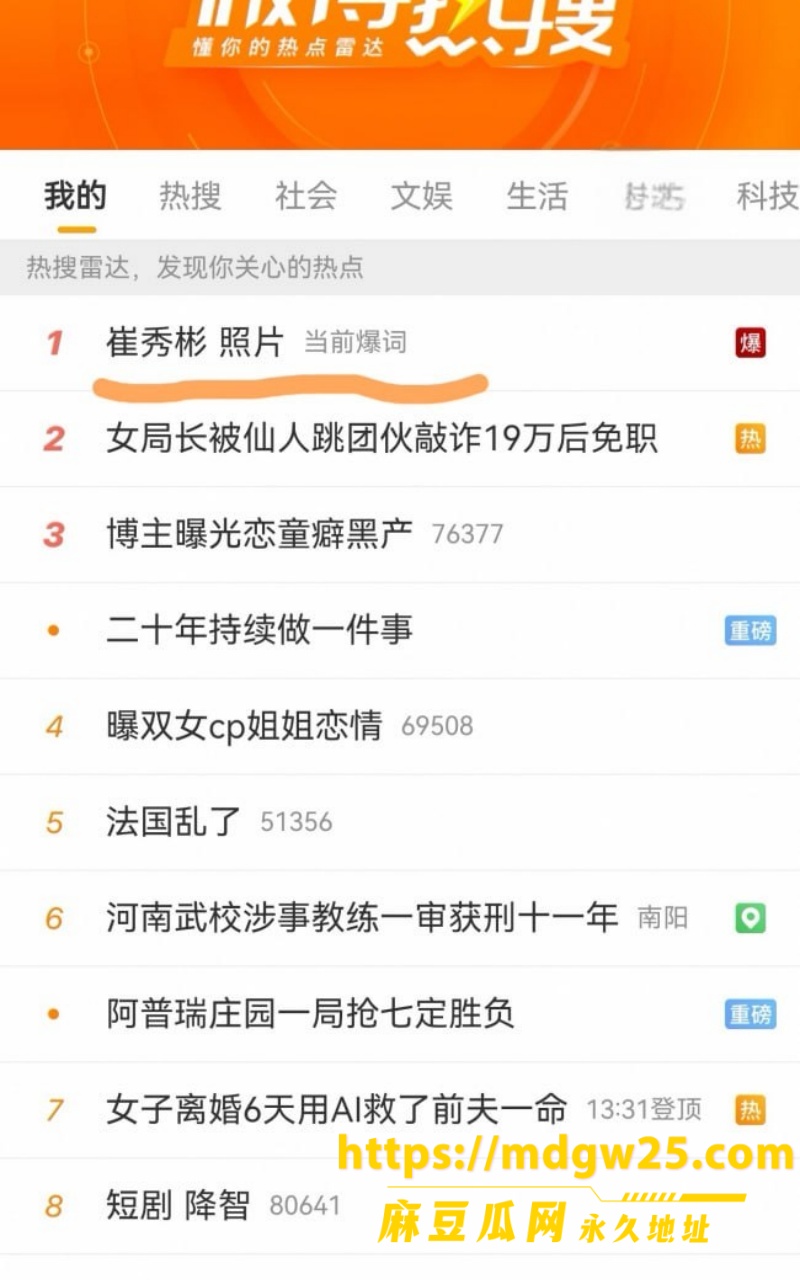
Task: Open the 短剧 降智 topic
Action: (400, 1207)
